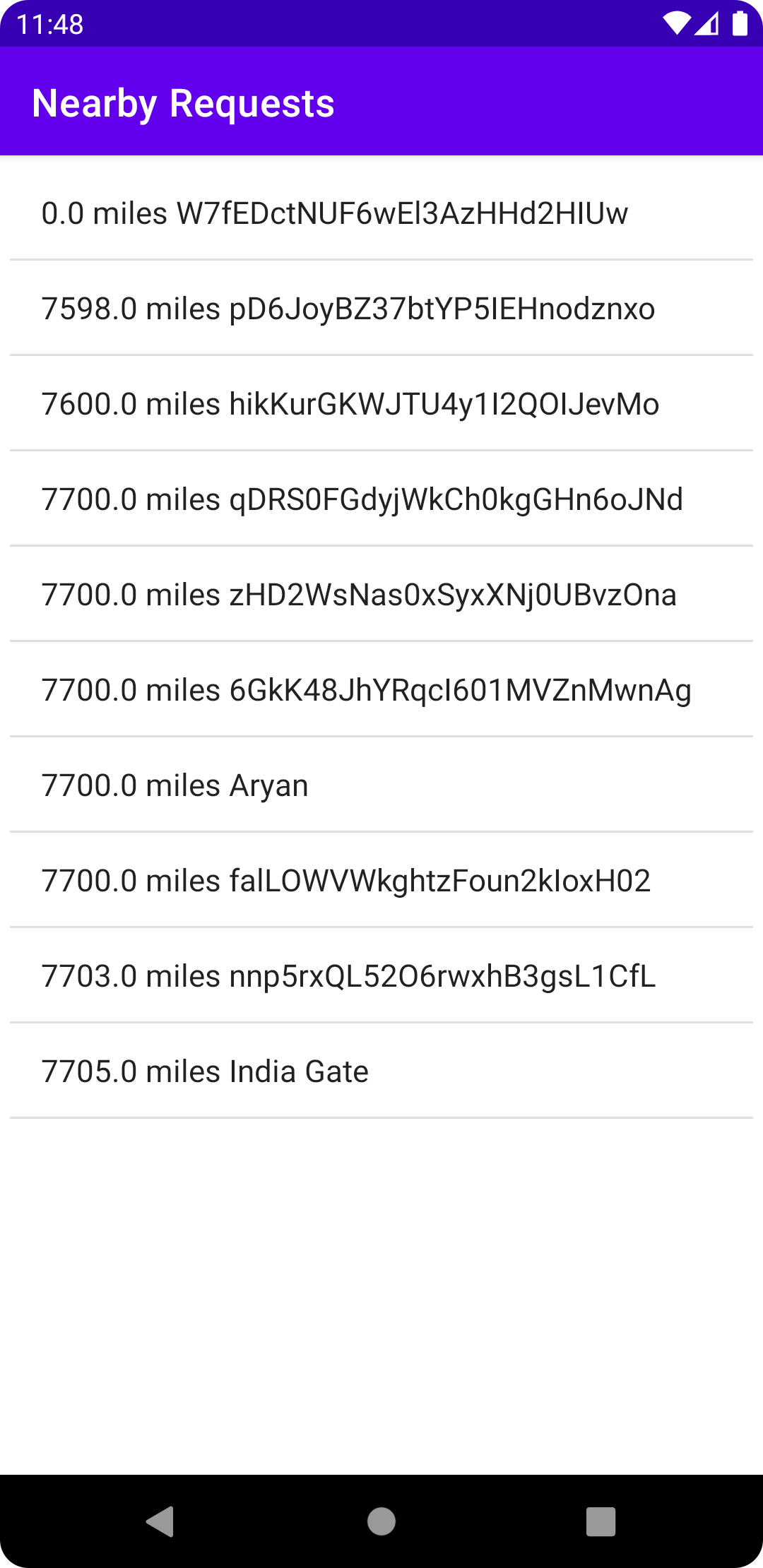Tap the empty area below the list
Viewport: 763px width, 1568px height.
pyautogui.click(x=381, y=1271)
